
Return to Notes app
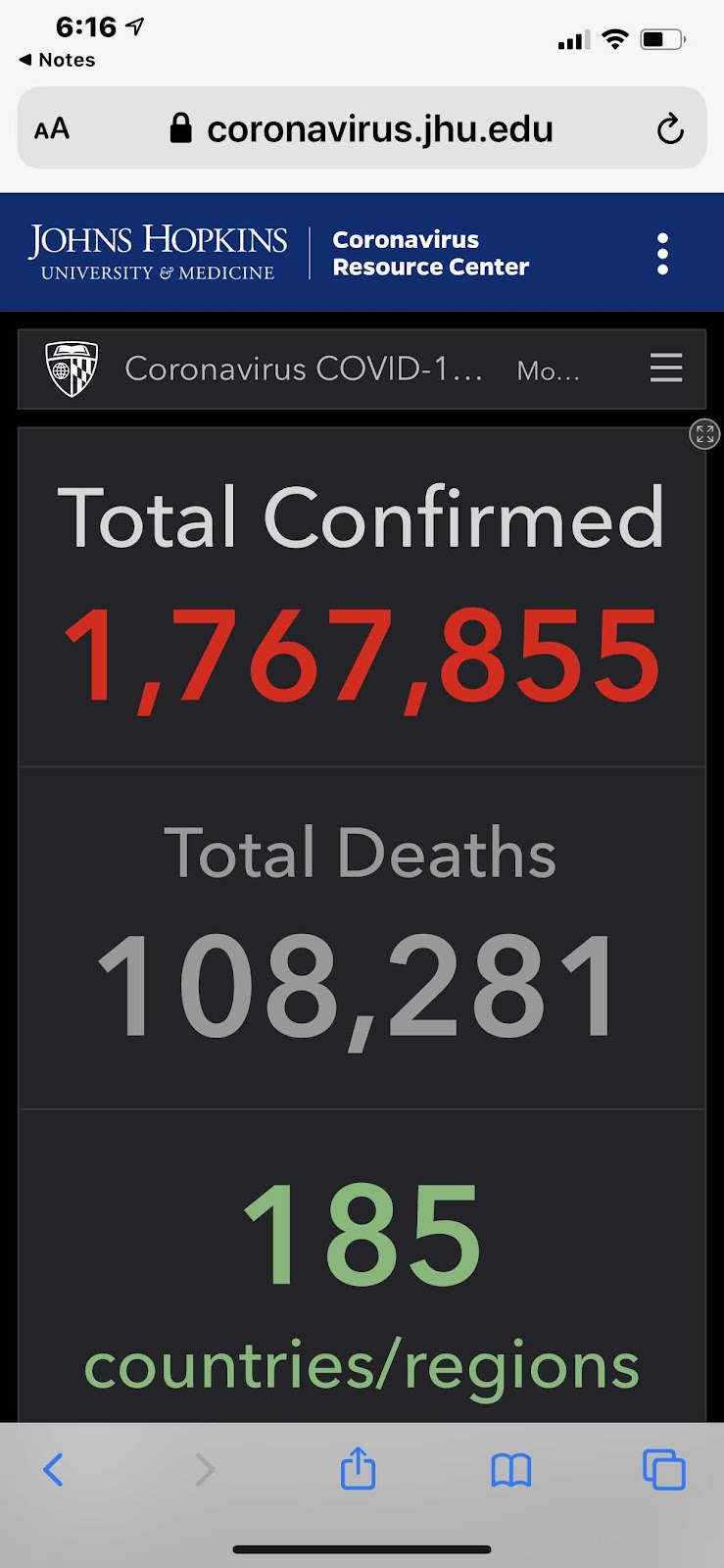[x=57, y=60]
